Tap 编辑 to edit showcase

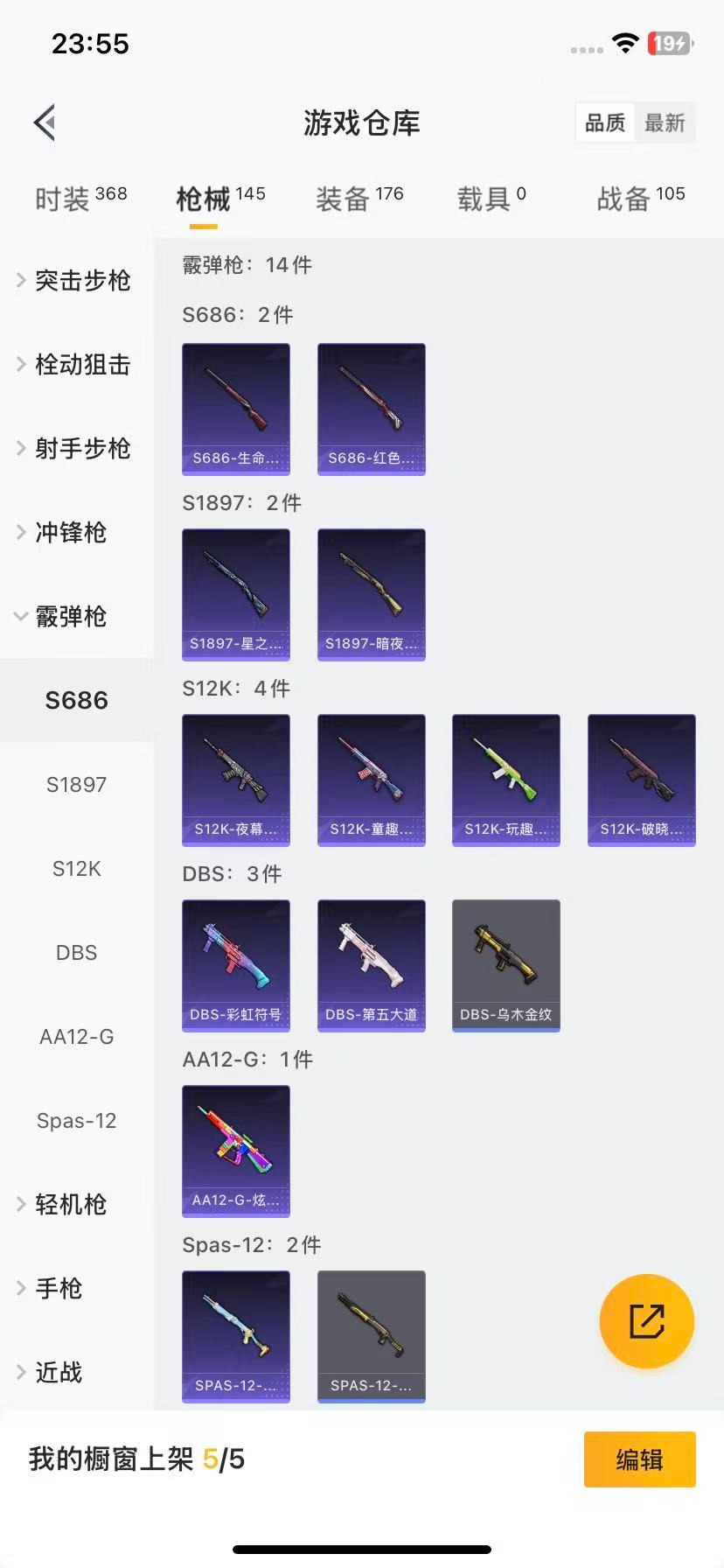pyautogui.click(x=639, y=1459)
